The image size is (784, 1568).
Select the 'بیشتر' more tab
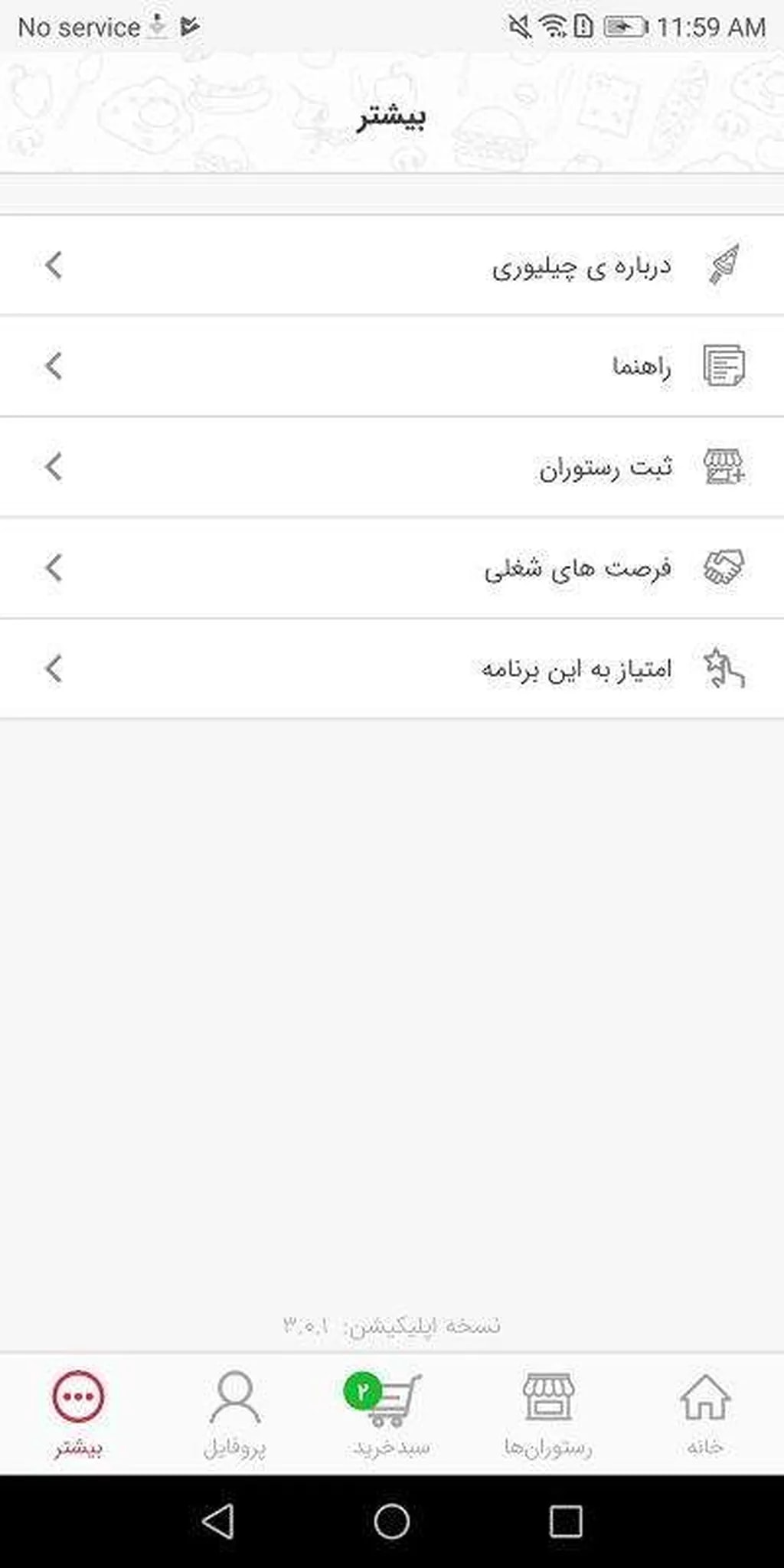[x=78, y=1413]
